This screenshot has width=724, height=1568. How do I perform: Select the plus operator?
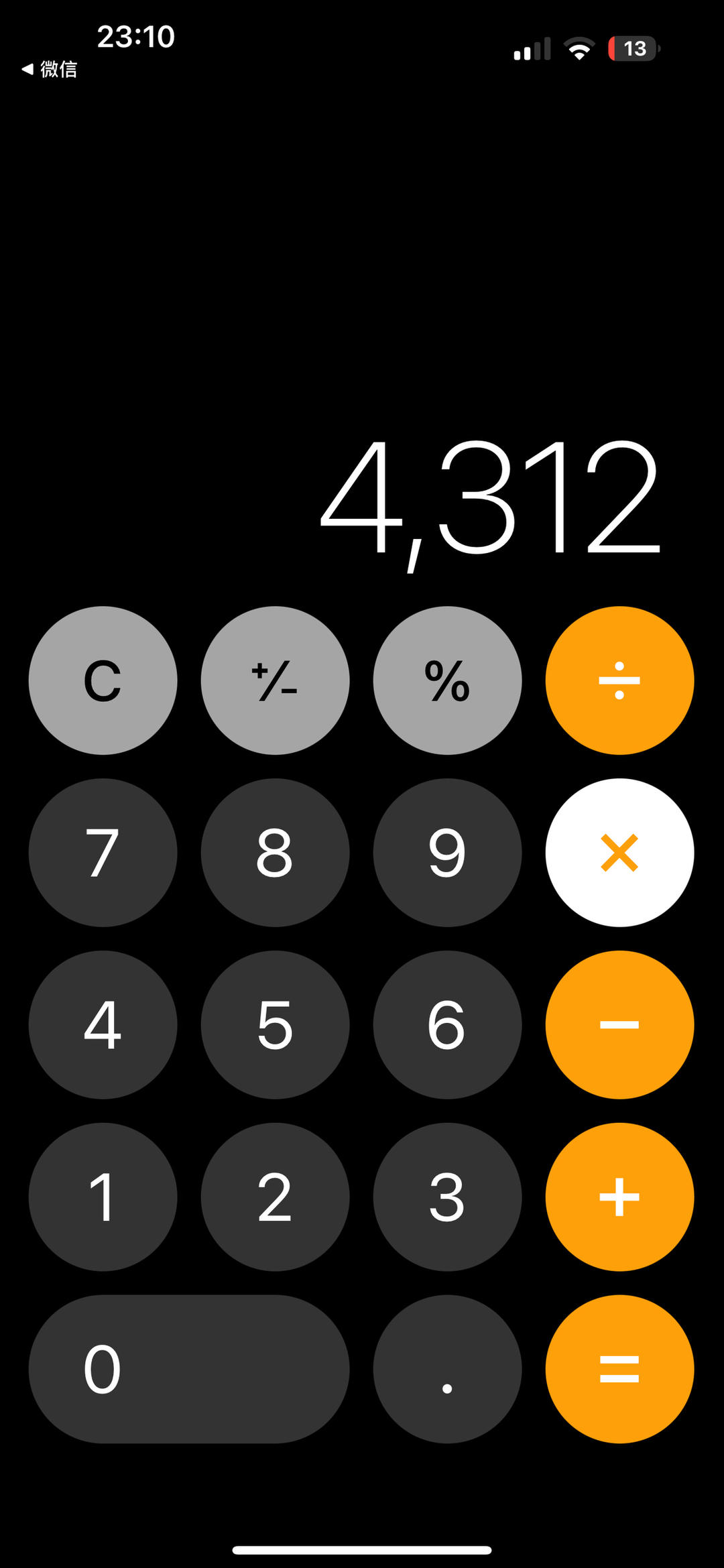(619, 1197)
